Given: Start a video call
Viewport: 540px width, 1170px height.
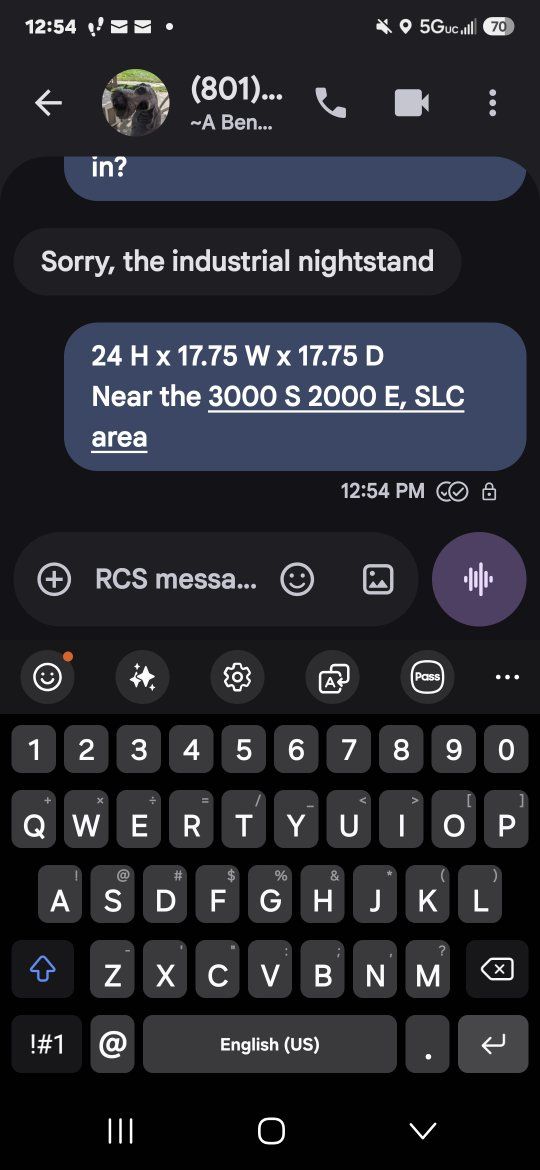Looking at the screenshot, I should tap(412, 103).
